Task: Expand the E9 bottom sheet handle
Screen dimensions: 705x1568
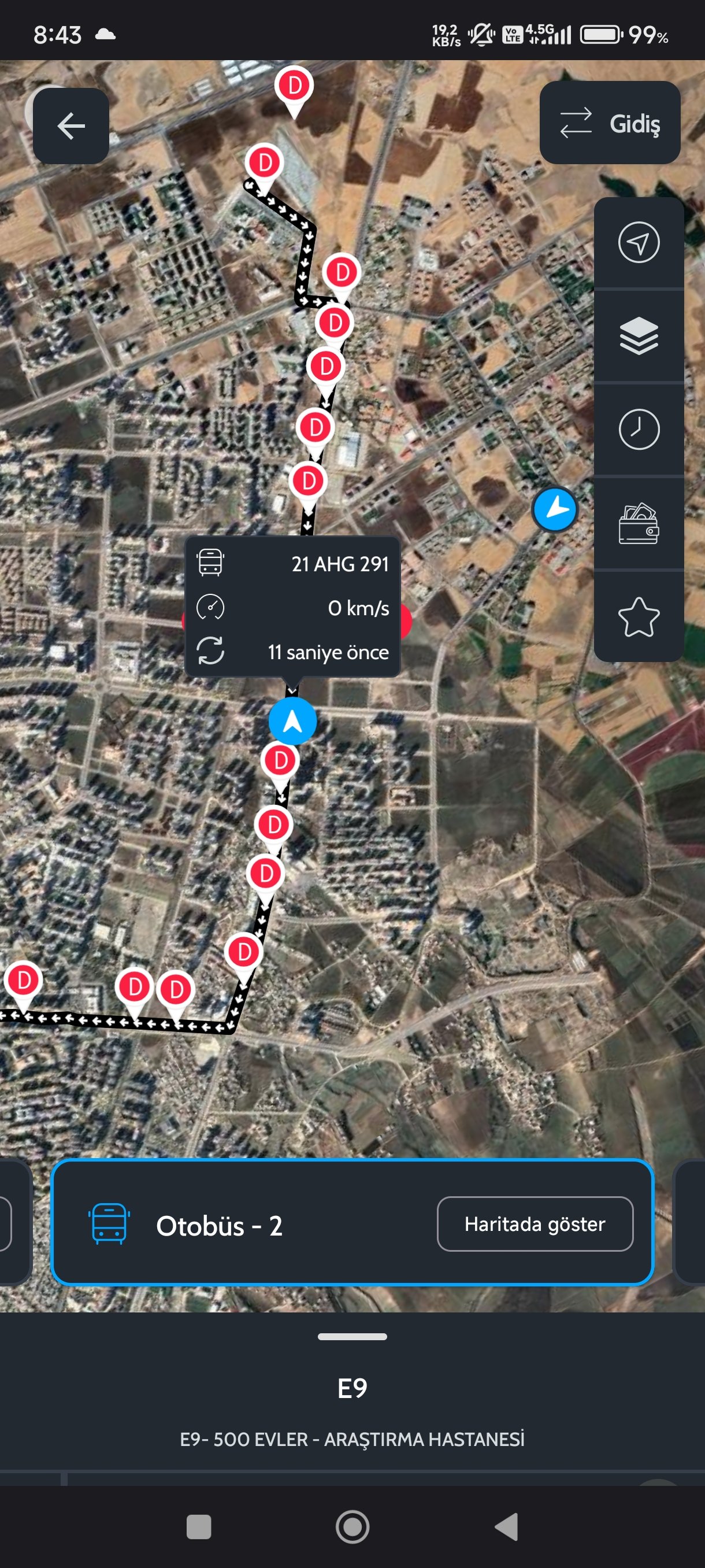Action: tap(352, 1337)
